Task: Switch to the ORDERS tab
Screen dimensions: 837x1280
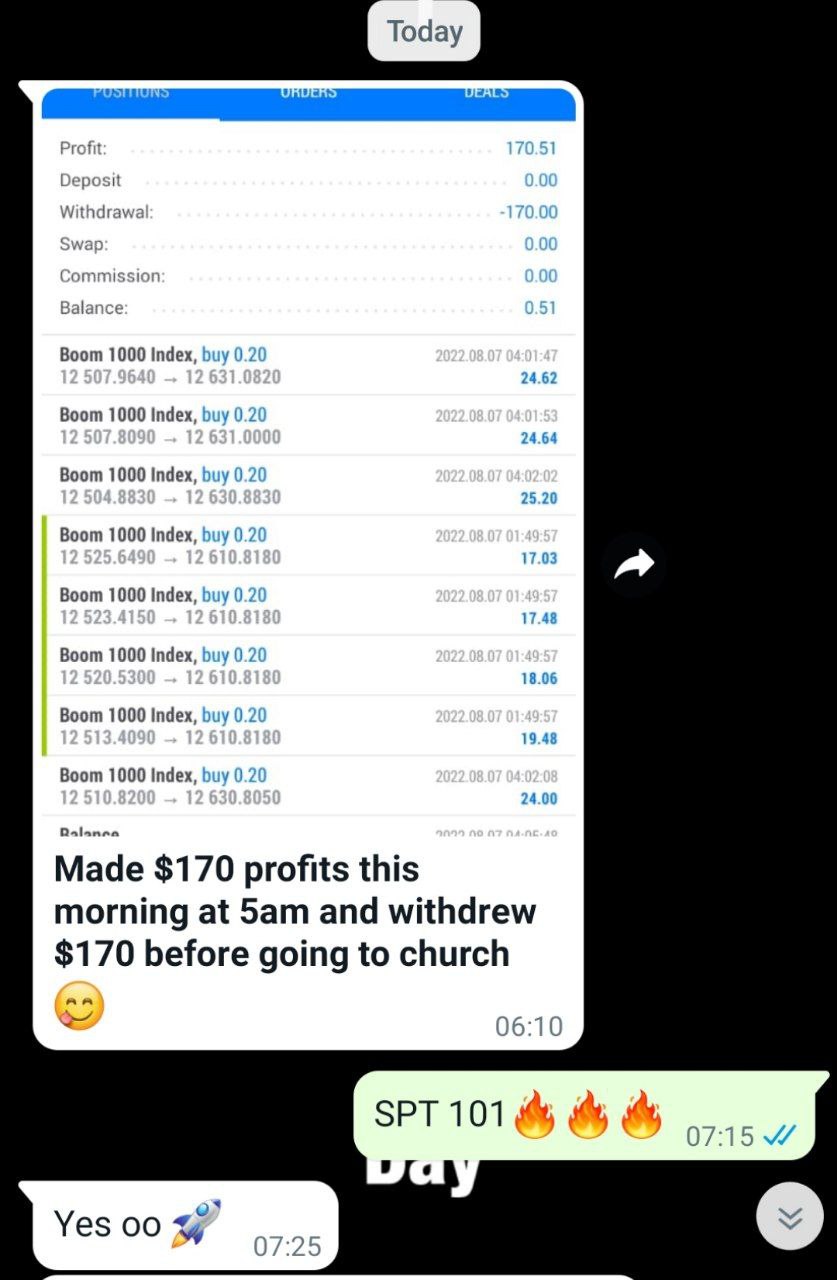Action: [309, 90]
